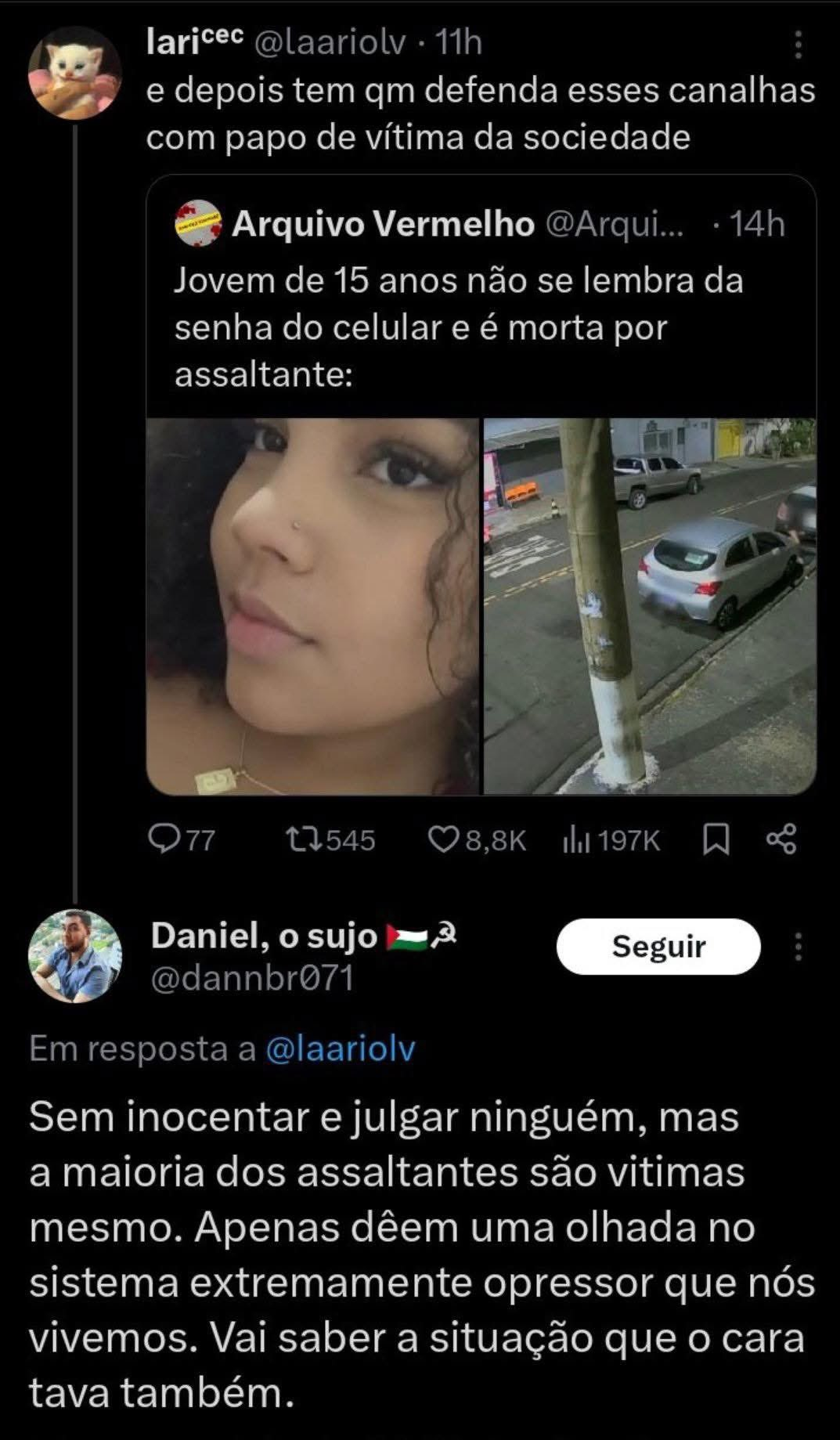View analytics showing 197K views
This screenshot has width=840, height=1440.
pos(611,840)
